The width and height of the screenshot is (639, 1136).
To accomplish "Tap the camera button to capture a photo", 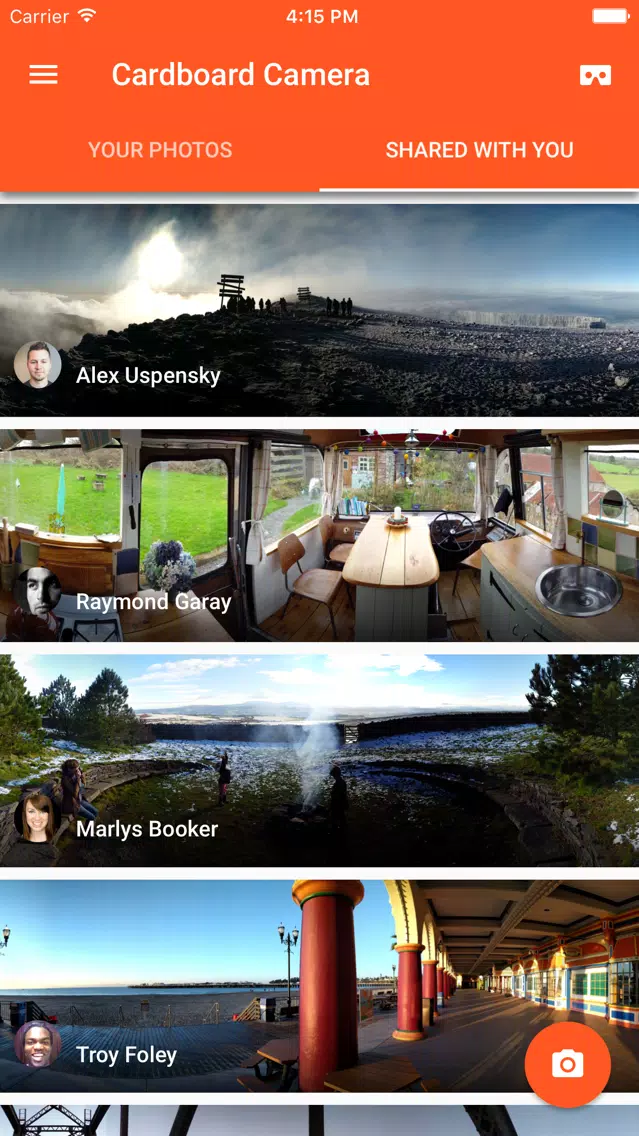I will pos(567,1064).
